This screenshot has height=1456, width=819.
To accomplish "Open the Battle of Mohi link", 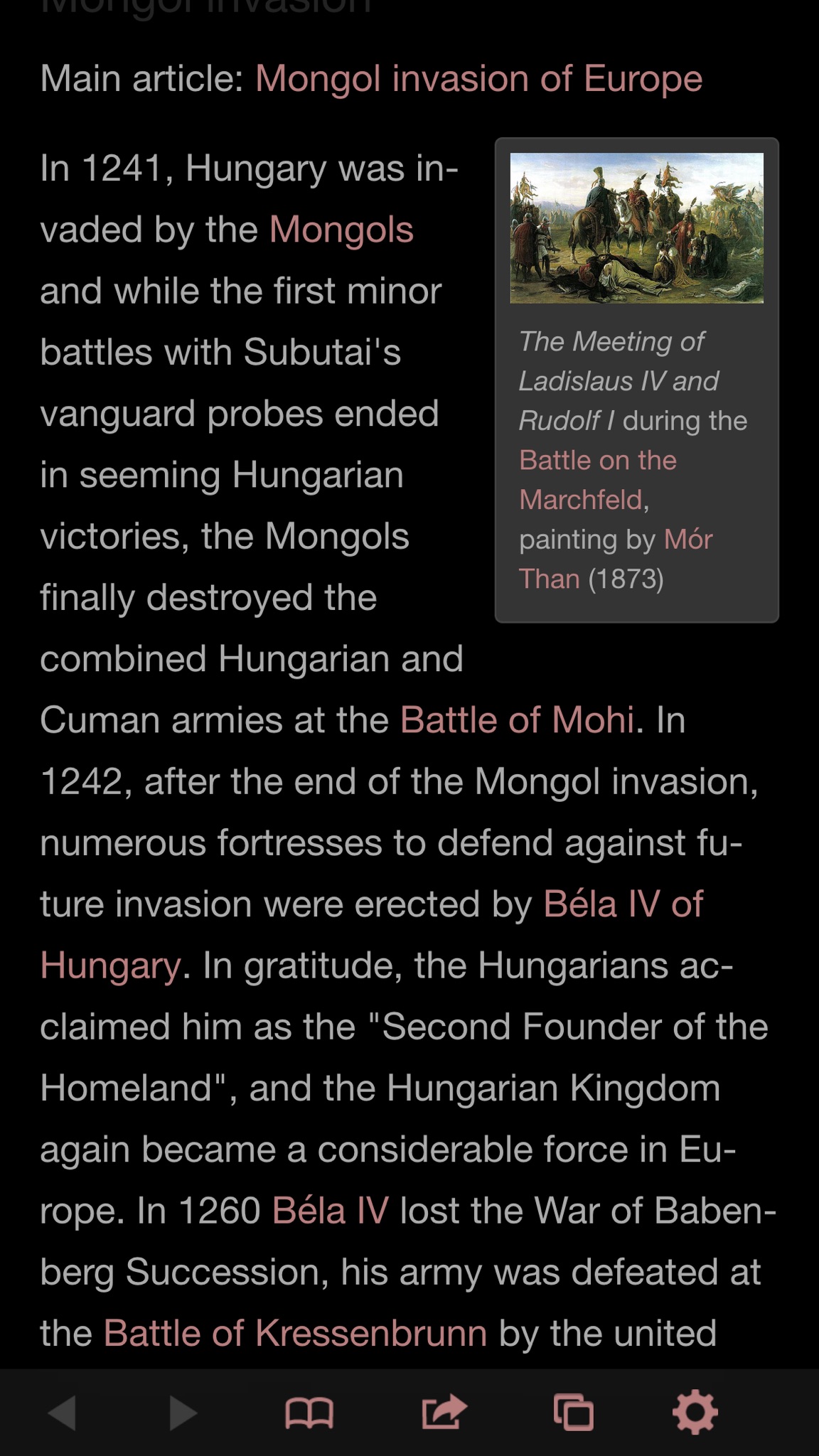I will tap(517, 720).
